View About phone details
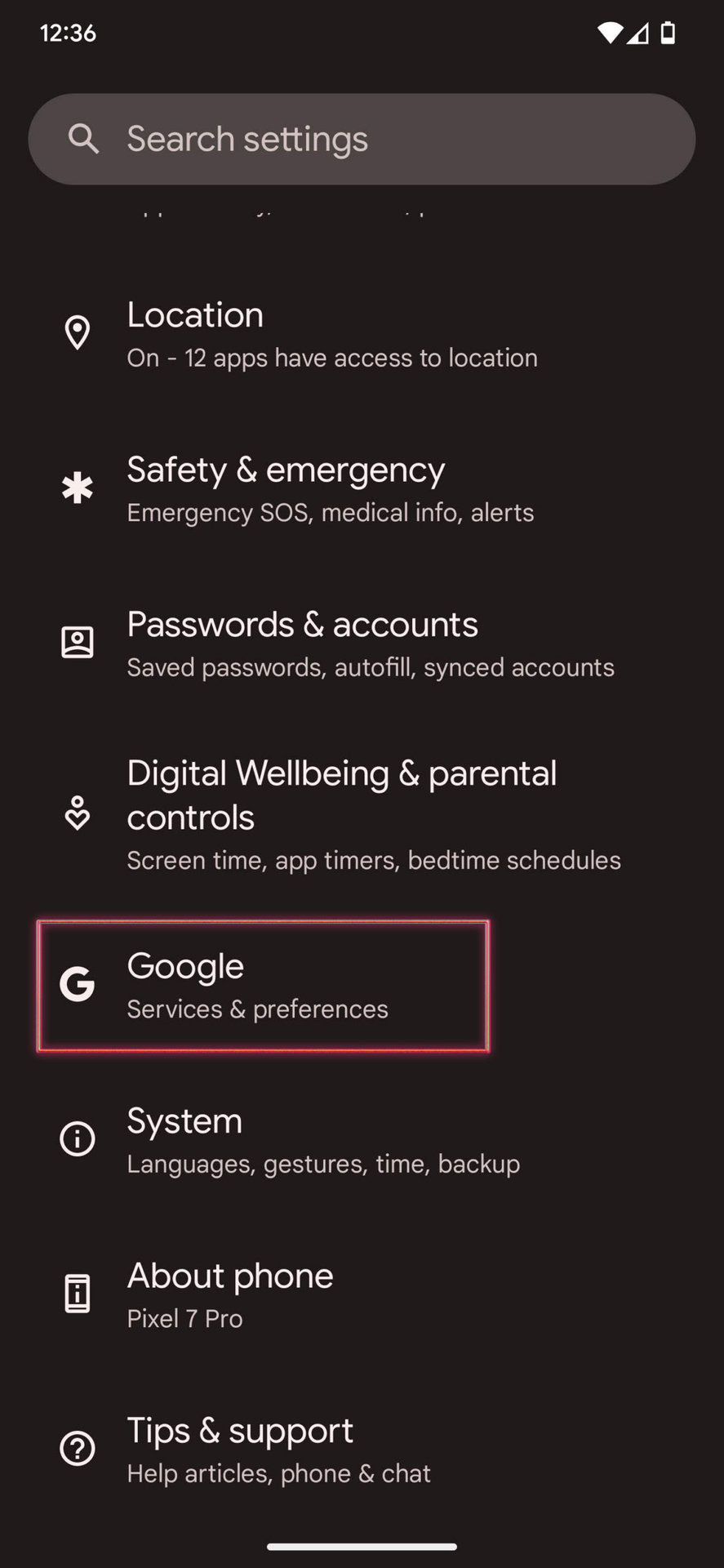 click(x=229, y=1294)
